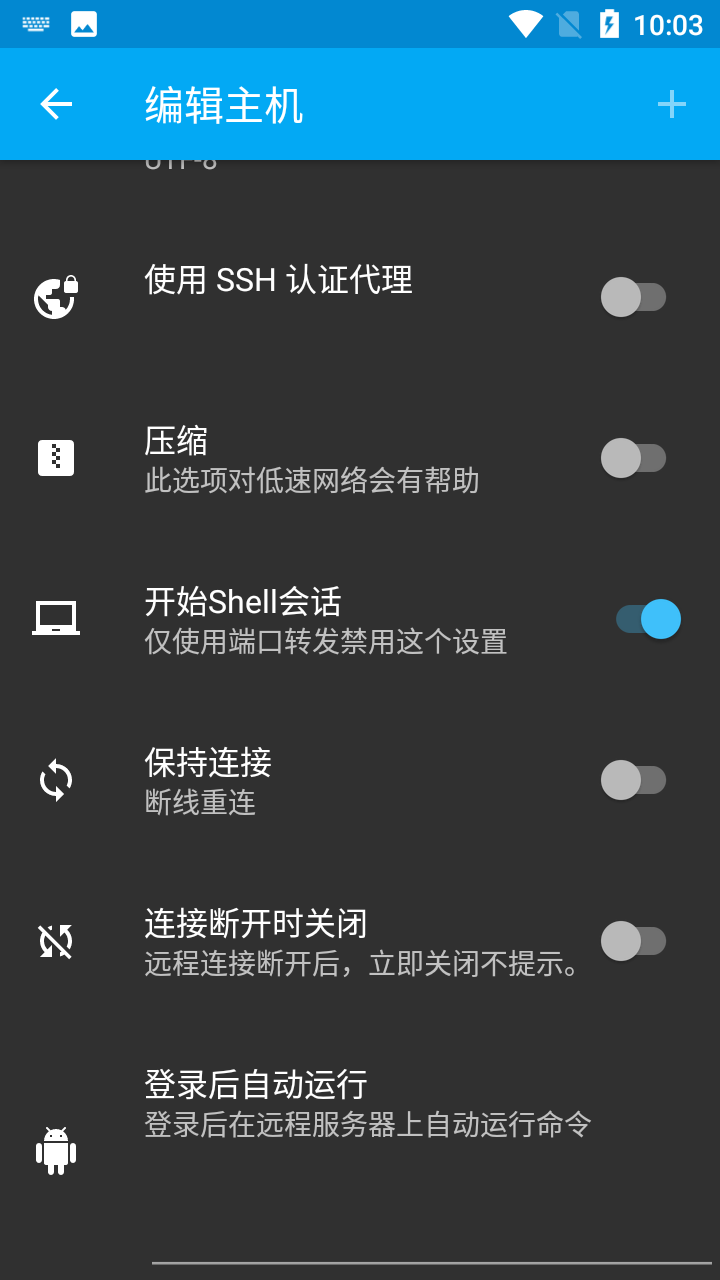Enable the 保持连接 reconnect switch
Viewport: 720px width, 1280px height.
click(636, 780)
